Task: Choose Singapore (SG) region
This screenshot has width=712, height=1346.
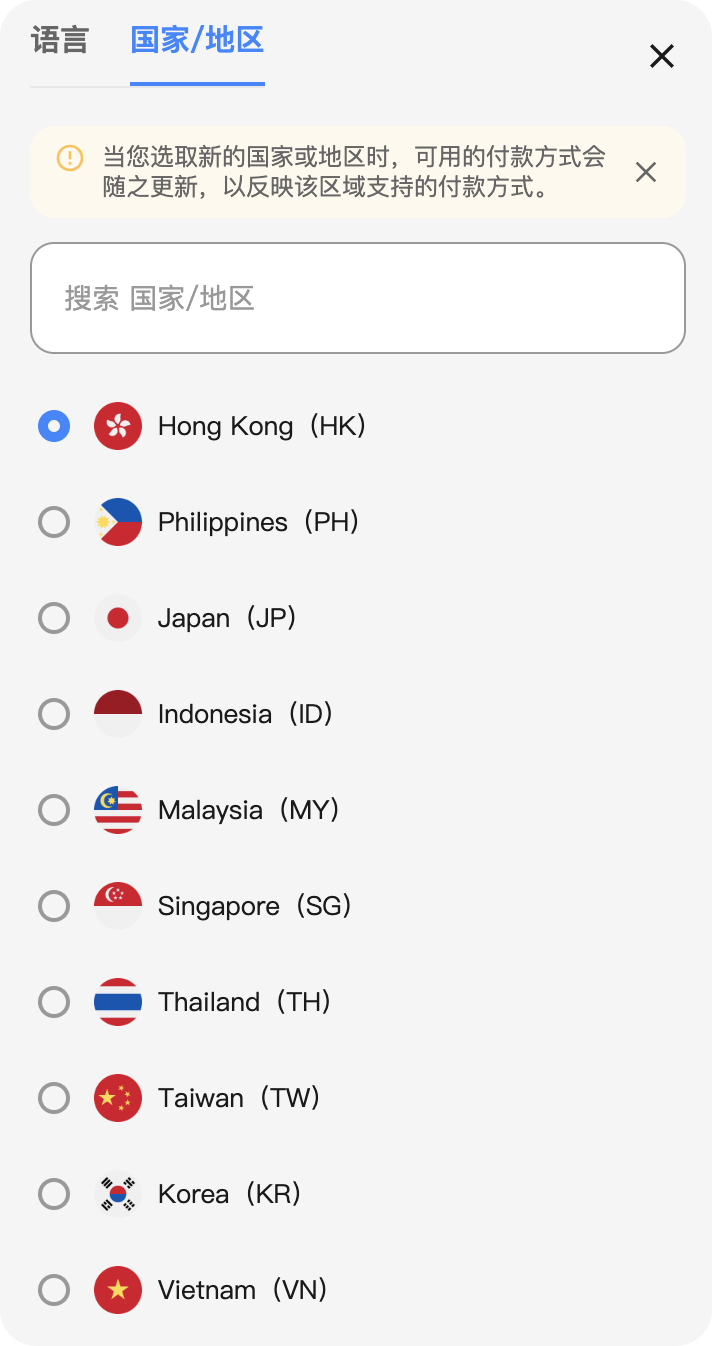Action: click(54, 906)
